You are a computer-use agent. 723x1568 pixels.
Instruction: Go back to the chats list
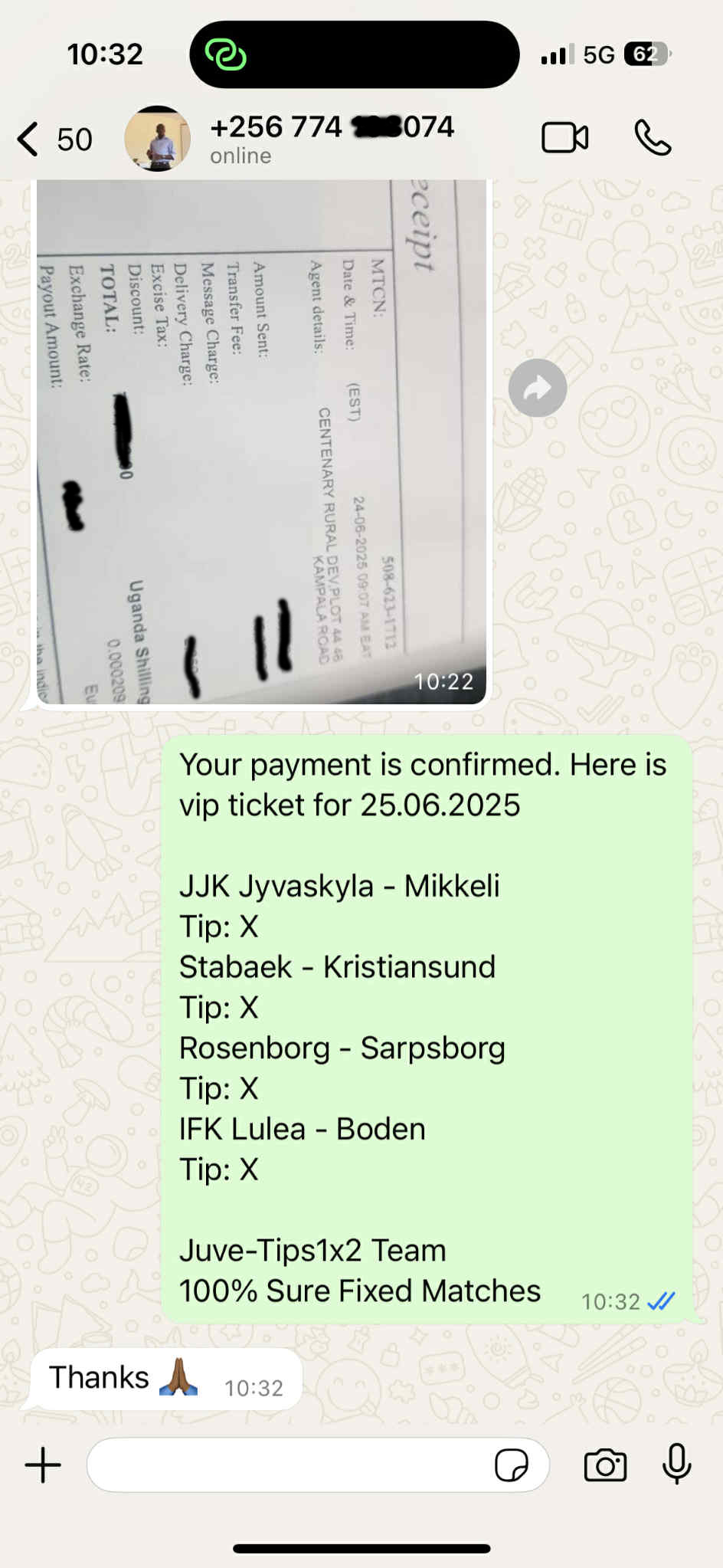coord(31,139)
